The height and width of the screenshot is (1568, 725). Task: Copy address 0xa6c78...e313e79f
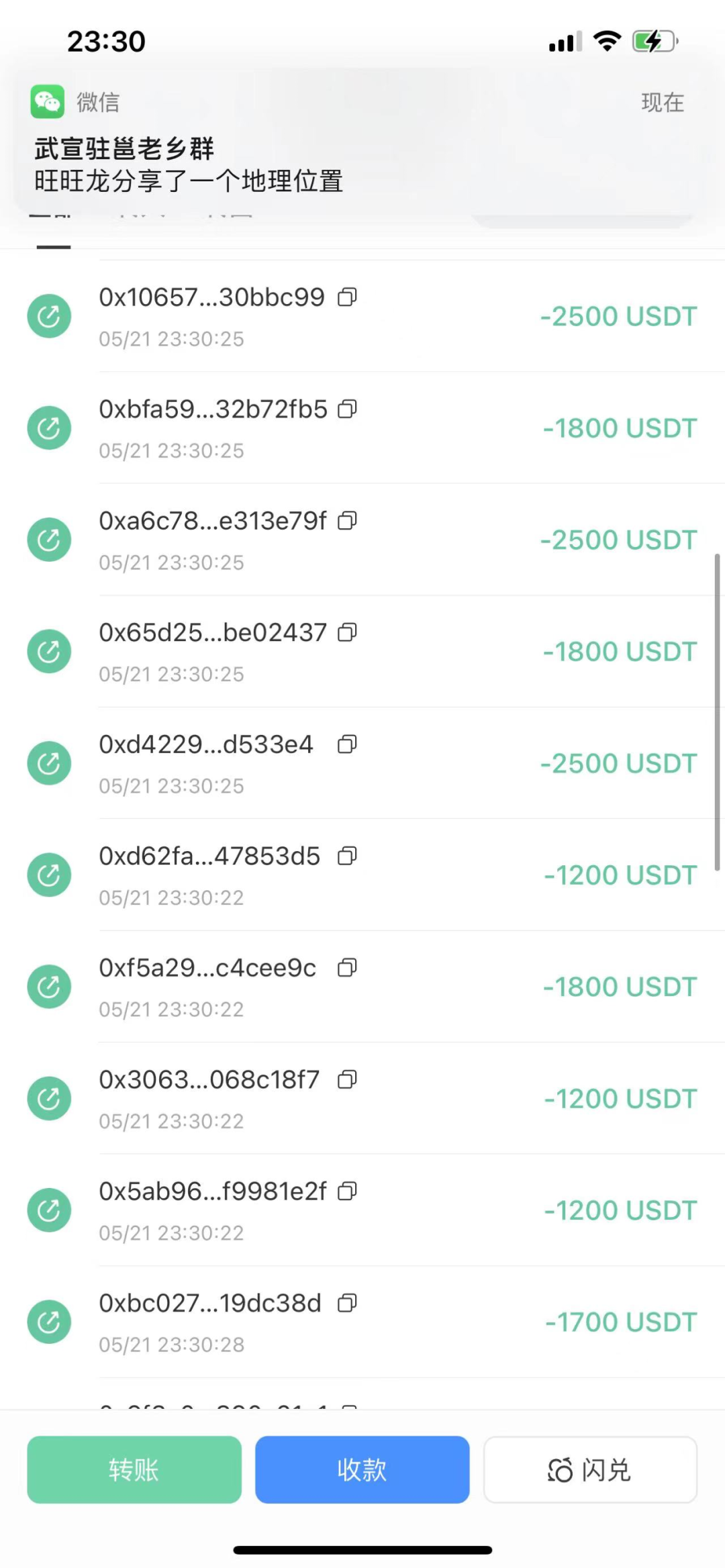click(x=347, y=520)
